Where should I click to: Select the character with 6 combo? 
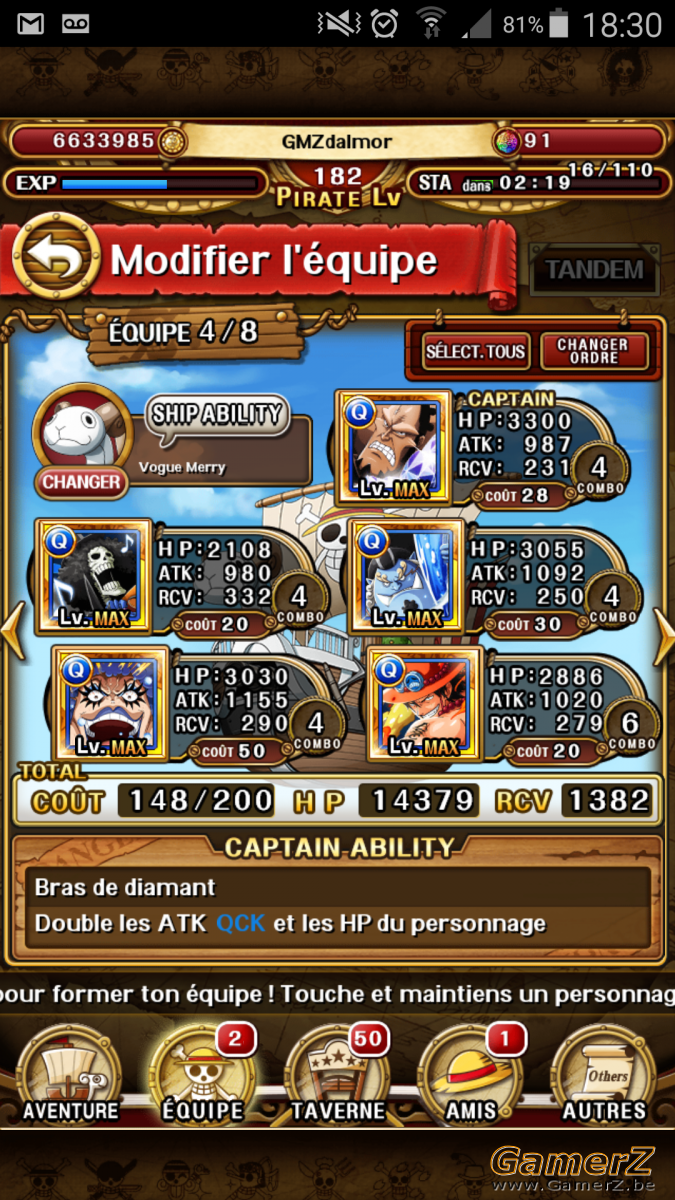pyautogui.click(x=425, y=704)
